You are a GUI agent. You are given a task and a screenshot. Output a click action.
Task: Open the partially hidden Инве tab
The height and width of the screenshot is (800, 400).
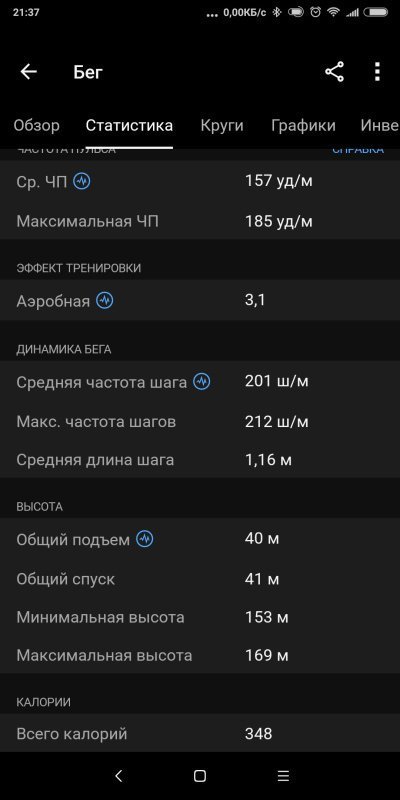(380, 126)
